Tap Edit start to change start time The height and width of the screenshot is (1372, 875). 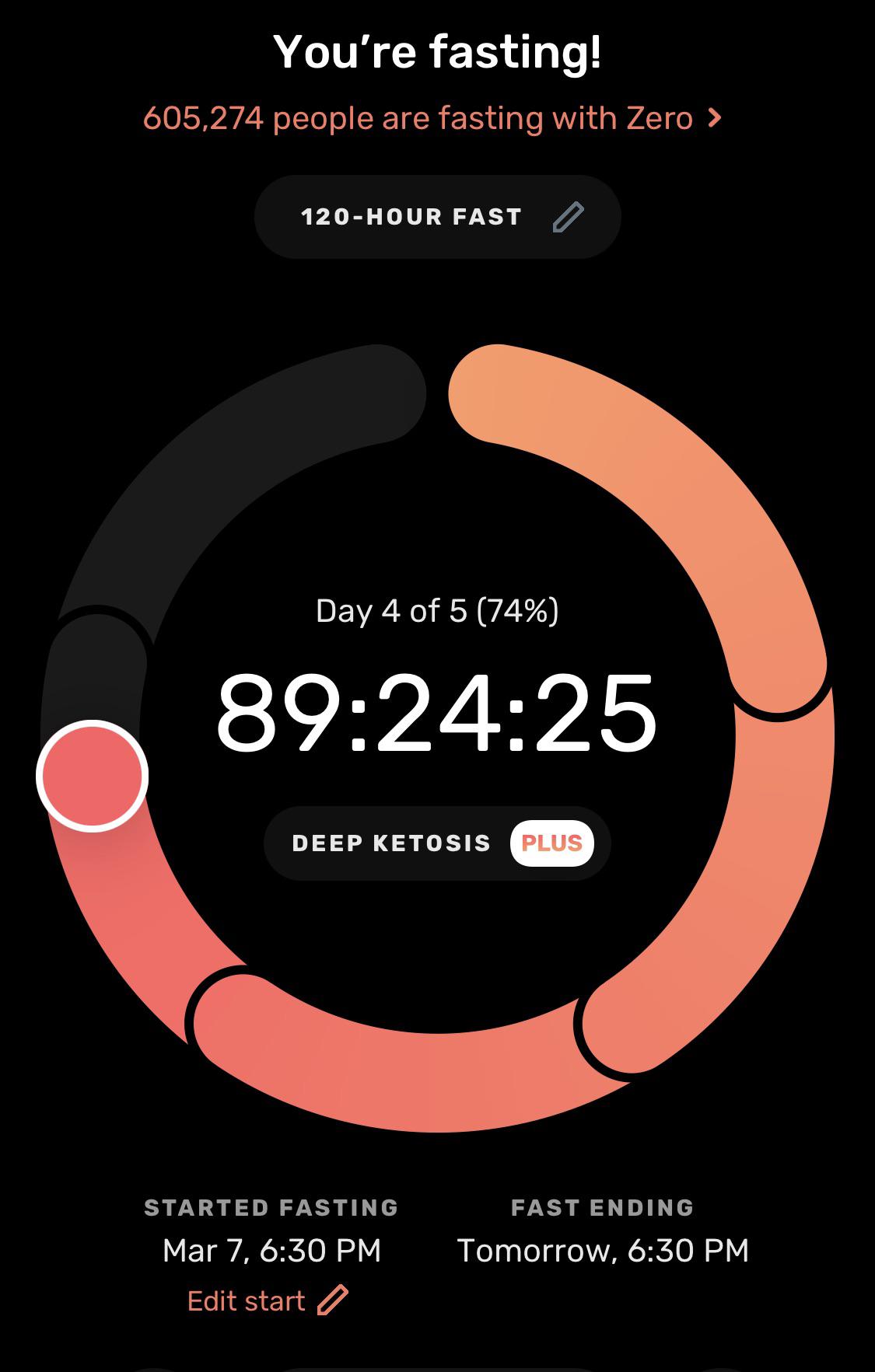pos(267,1300)
